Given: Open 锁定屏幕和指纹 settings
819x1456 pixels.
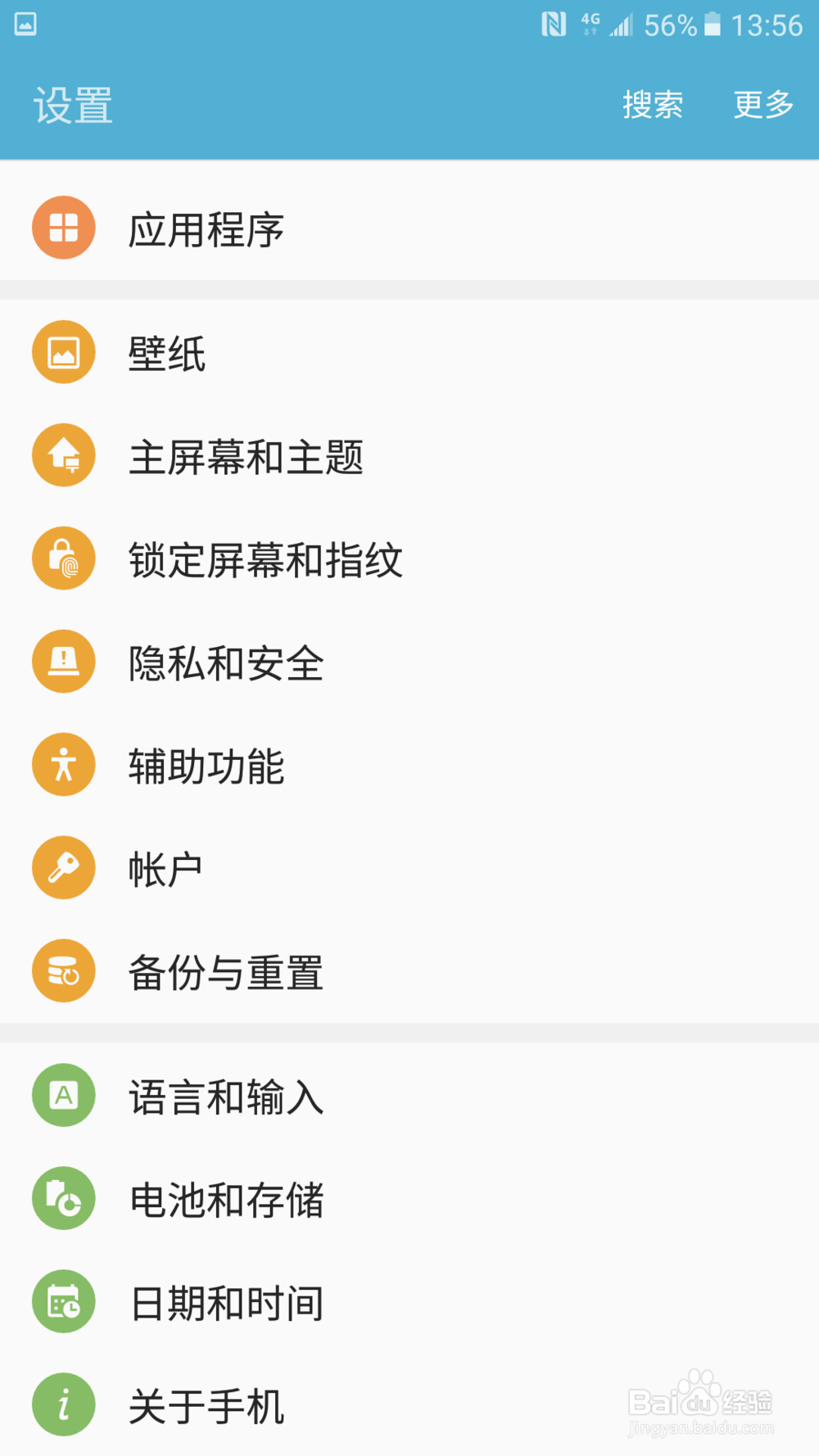Looking at the screenshot, I should click(409, 559).
